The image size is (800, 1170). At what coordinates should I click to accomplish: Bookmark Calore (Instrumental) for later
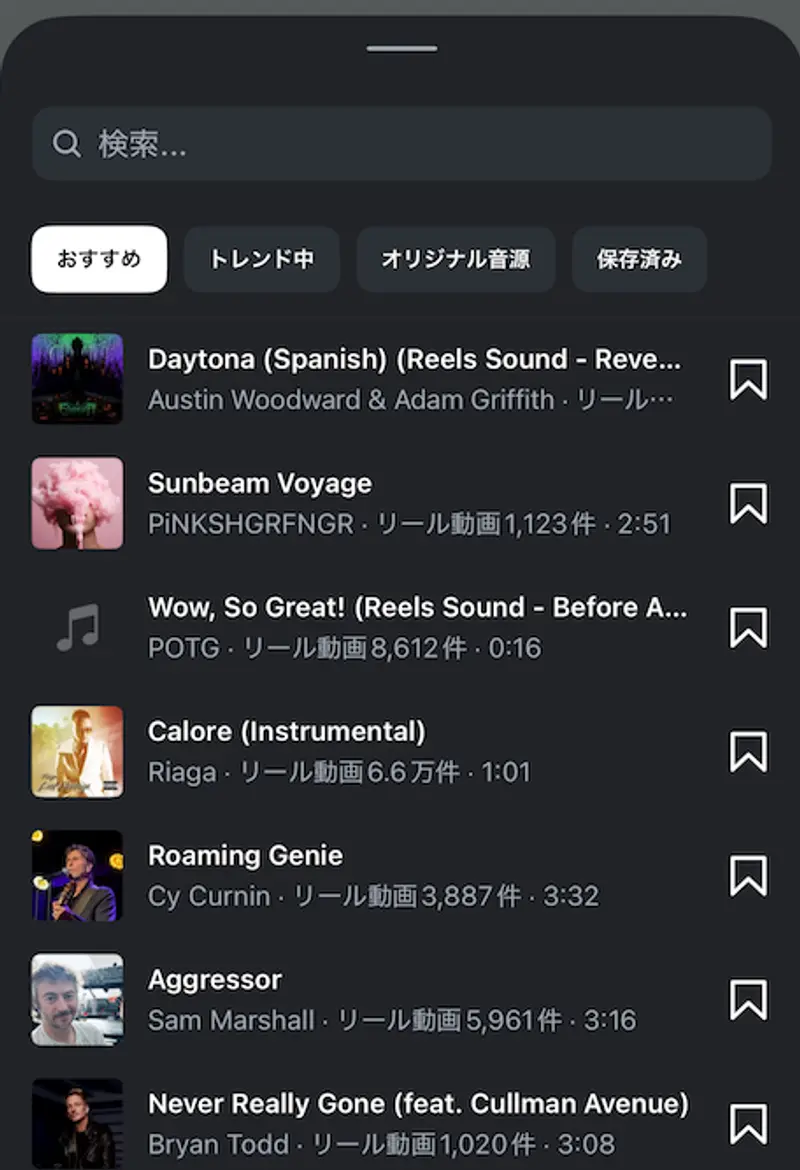coord(748,751)
